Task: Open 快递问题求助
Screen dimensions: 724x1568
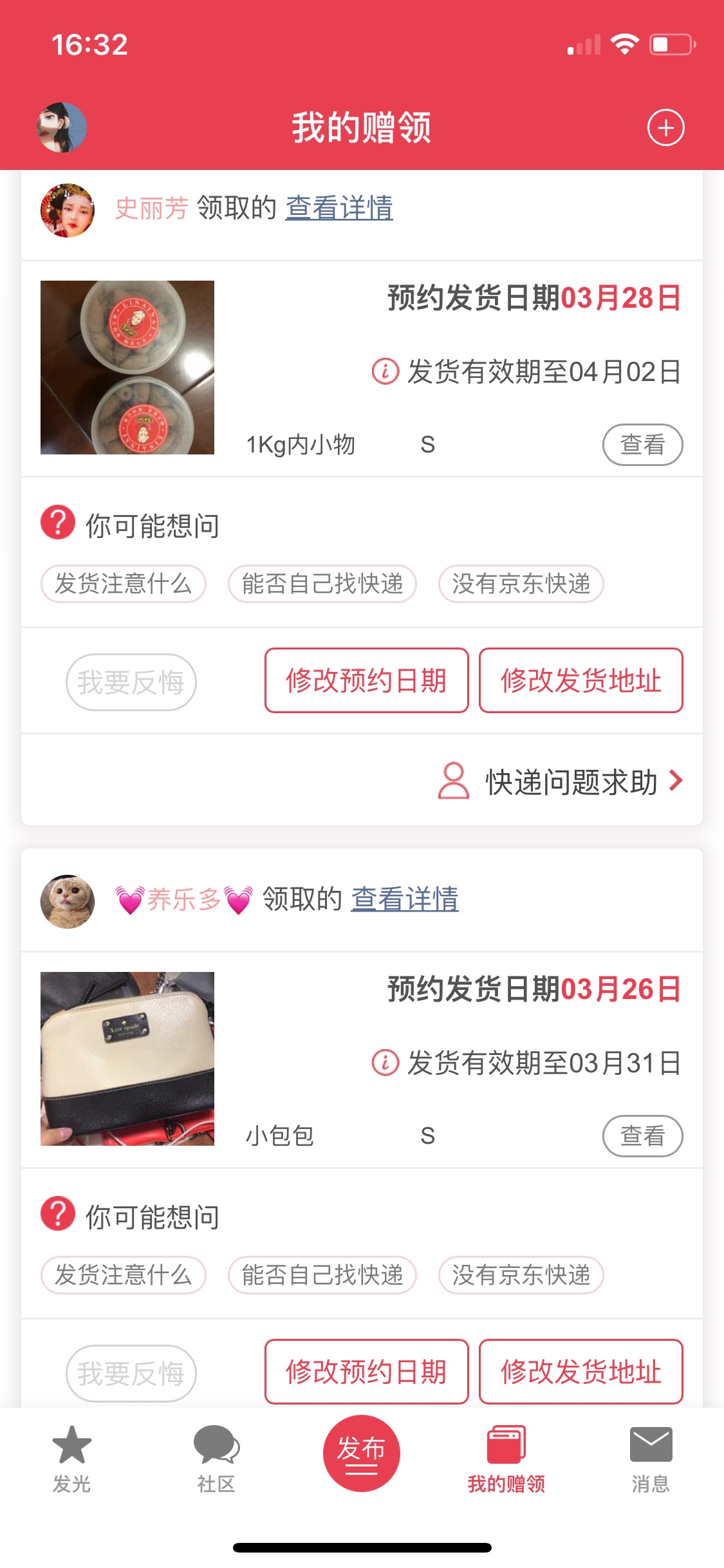Action: pos(561,781)
